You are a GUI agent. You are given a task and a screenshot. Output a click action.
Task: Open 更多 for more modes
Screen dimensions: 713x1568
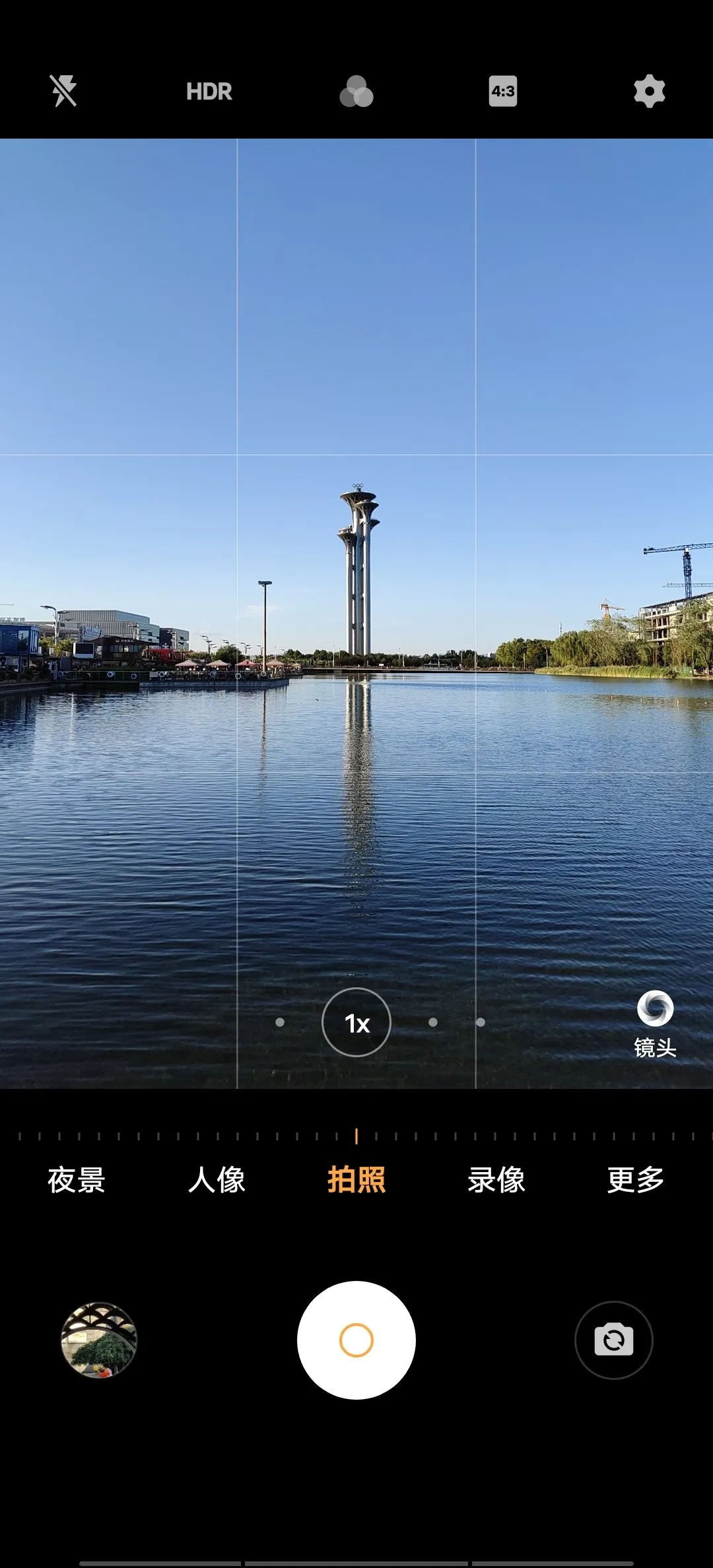point(636,1180)
